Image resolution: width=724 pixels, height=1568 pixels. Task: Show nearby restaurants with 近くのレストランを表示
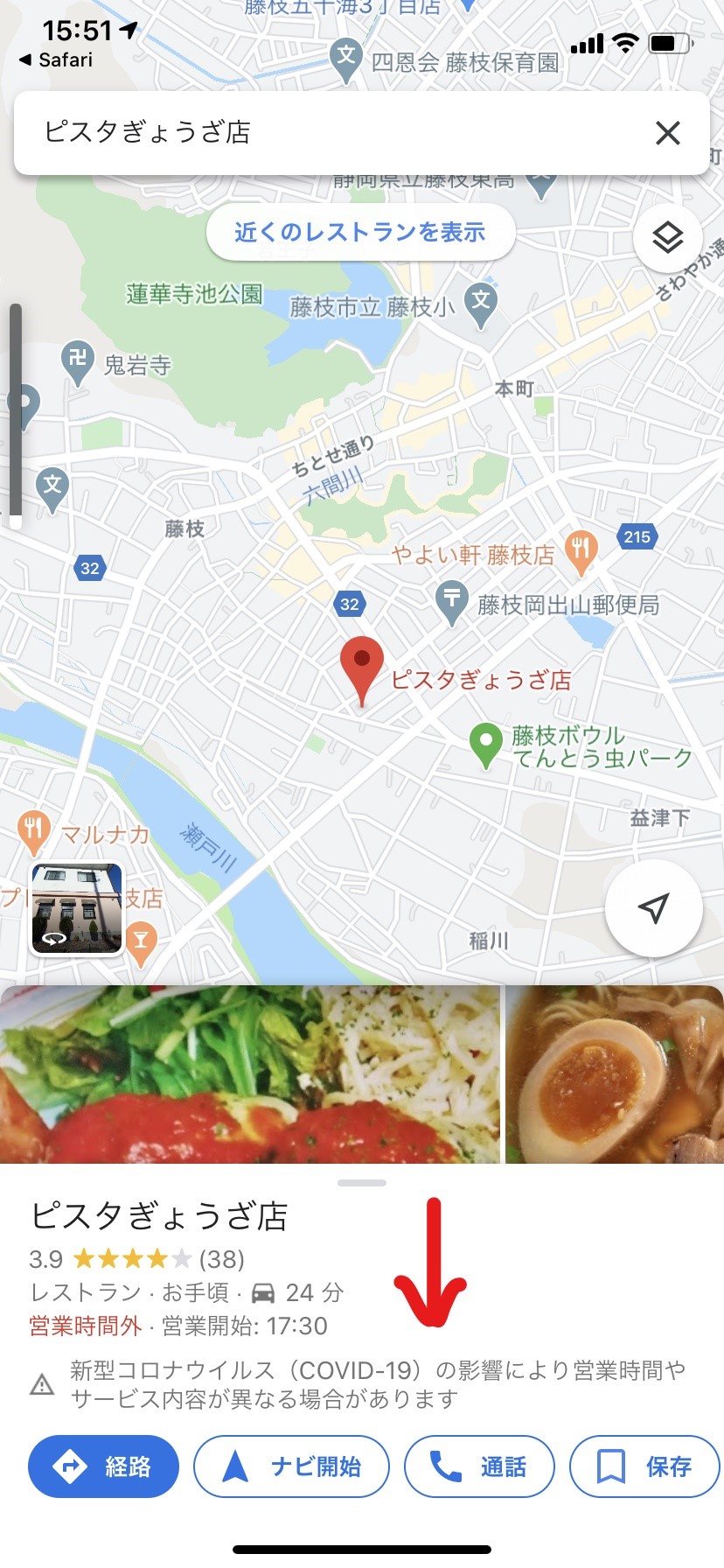pyautogui.click(x=360, y=232)
